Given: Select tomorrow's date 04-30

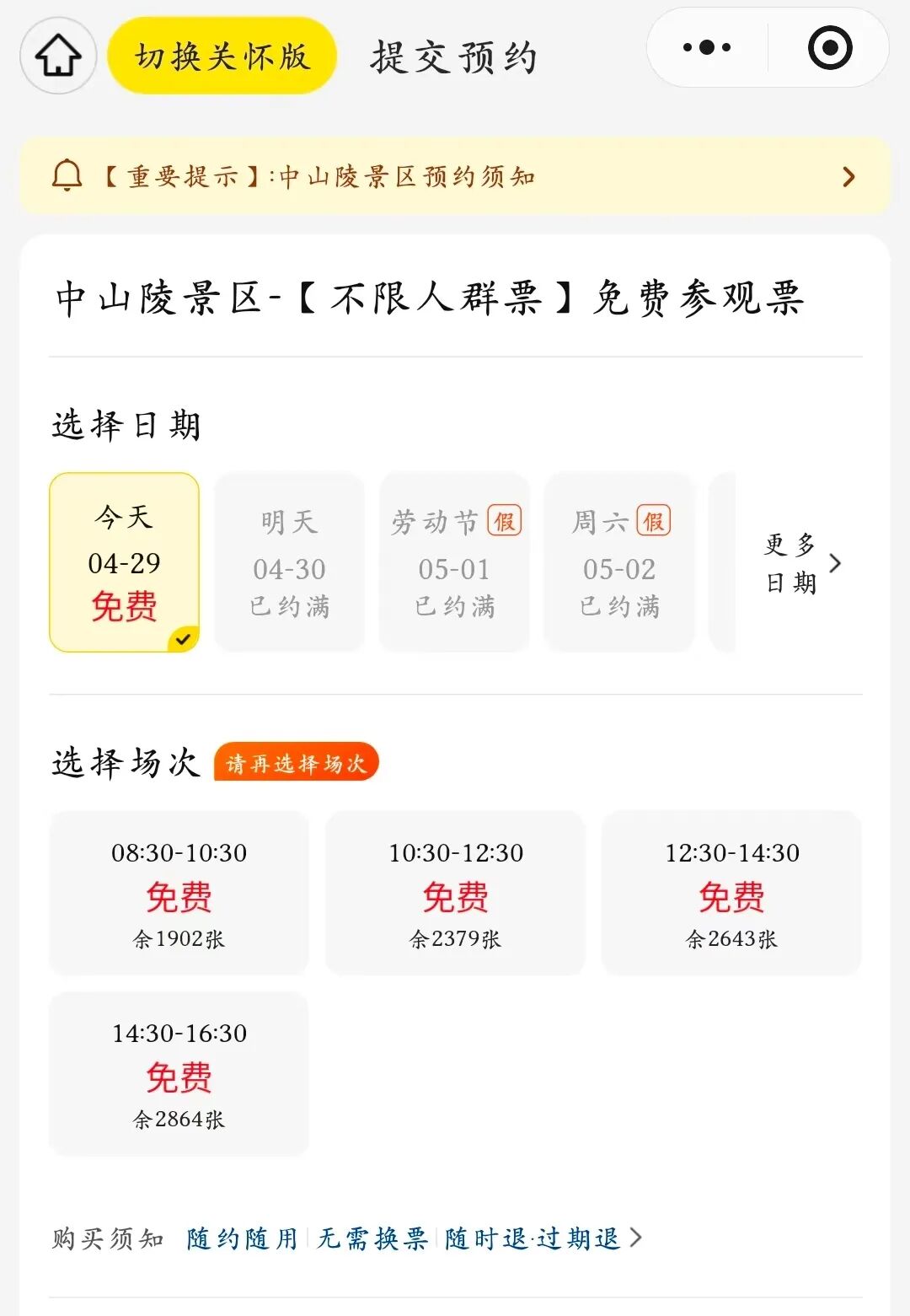Looking at the screenshot, I should click(289, 562).
